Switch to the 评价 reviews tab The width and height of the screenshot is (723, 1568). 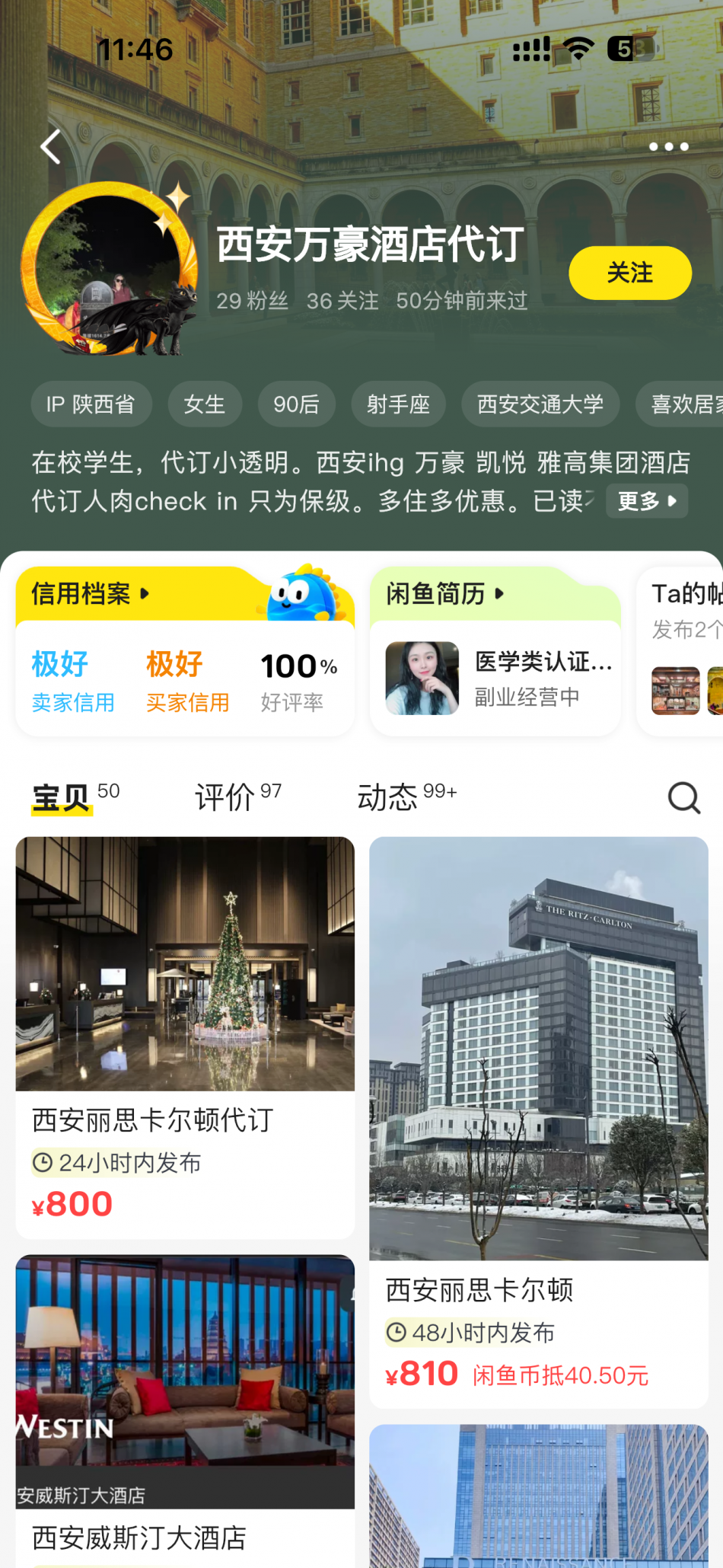tap(237, 797)
